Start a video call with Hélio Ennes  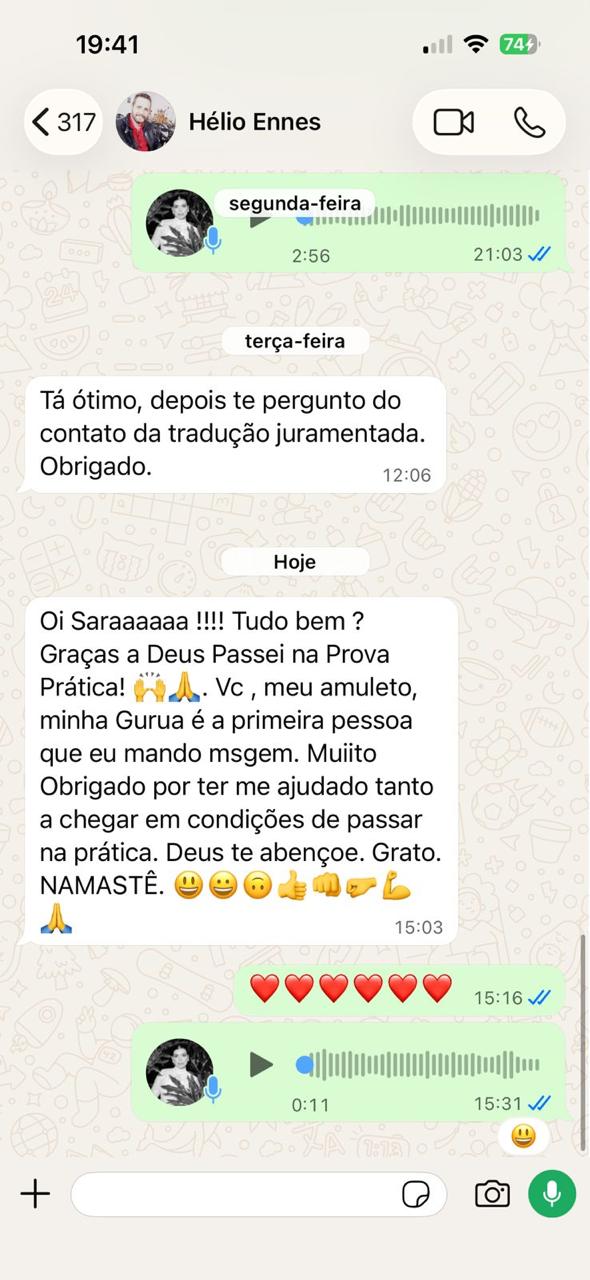pyautogui.click(x=453, y=122)
